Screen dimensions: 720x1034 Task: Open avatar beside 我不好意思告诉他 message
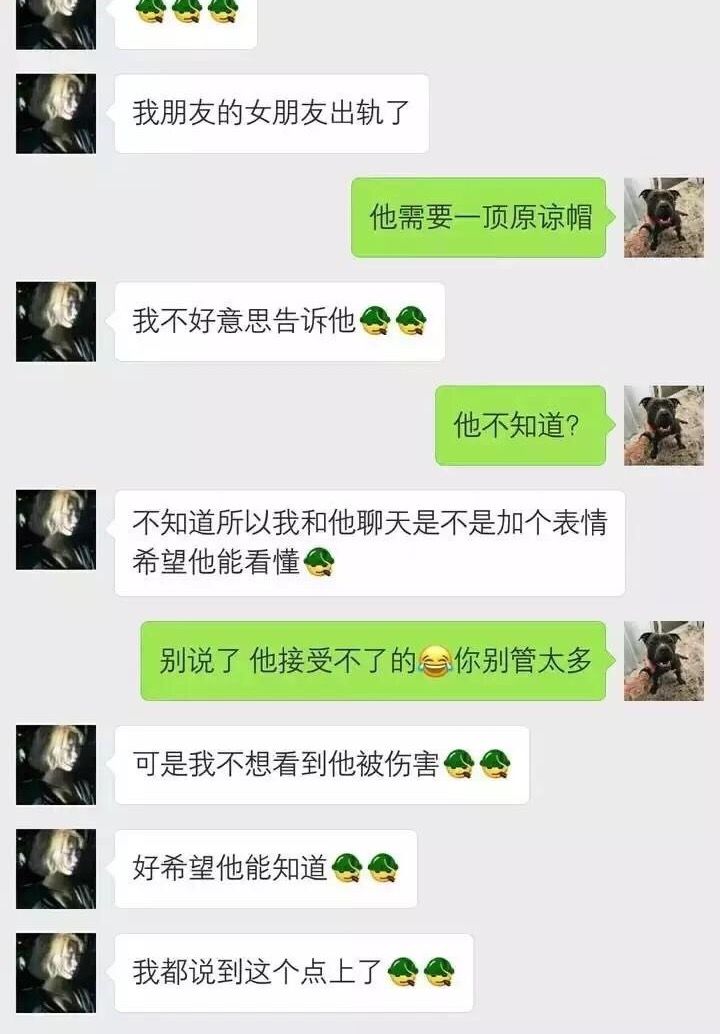click(56, 322)
